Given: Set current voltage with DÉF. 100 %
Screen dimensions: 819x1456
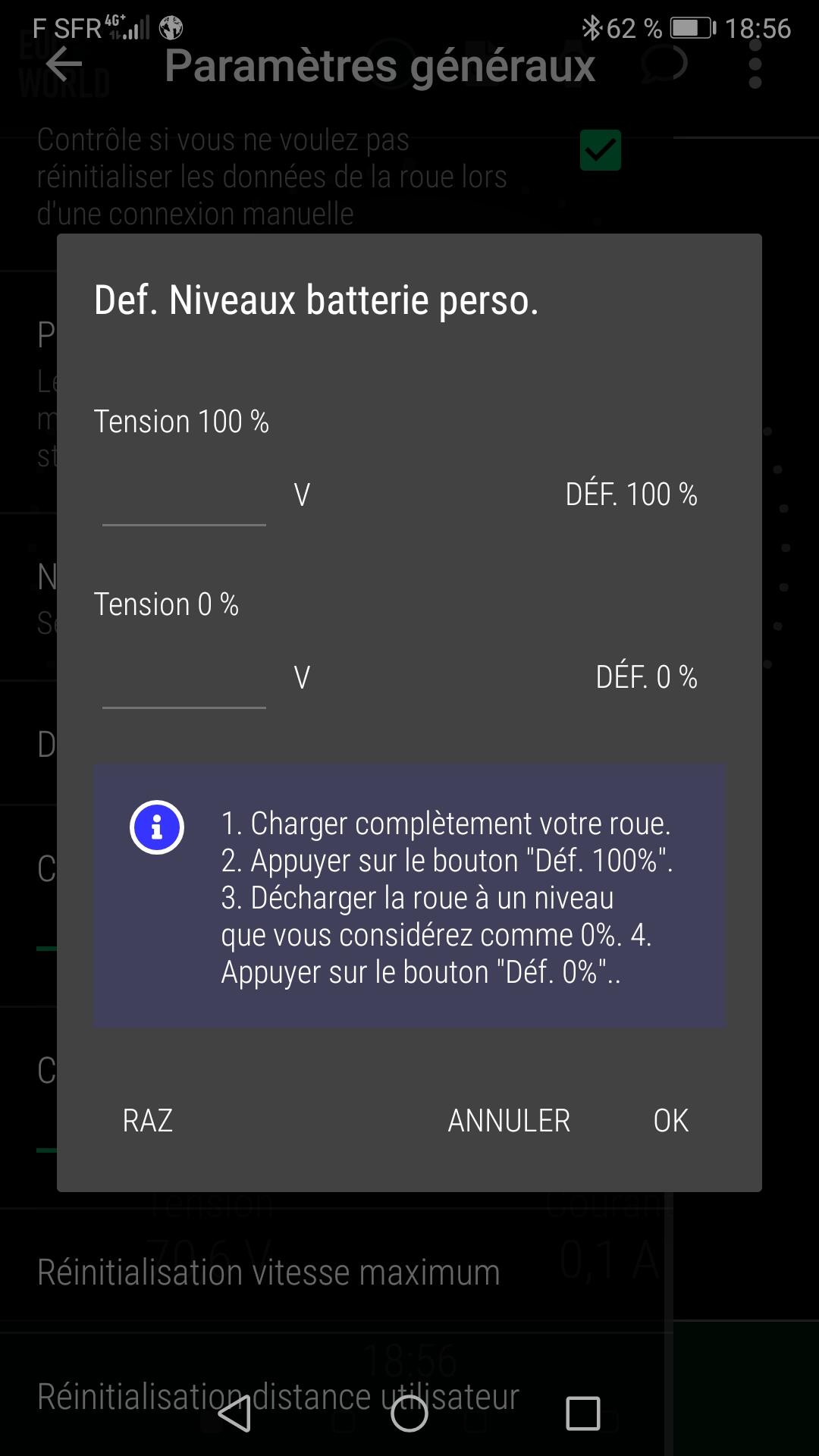Looking at the screenshot, I should 631,494.
